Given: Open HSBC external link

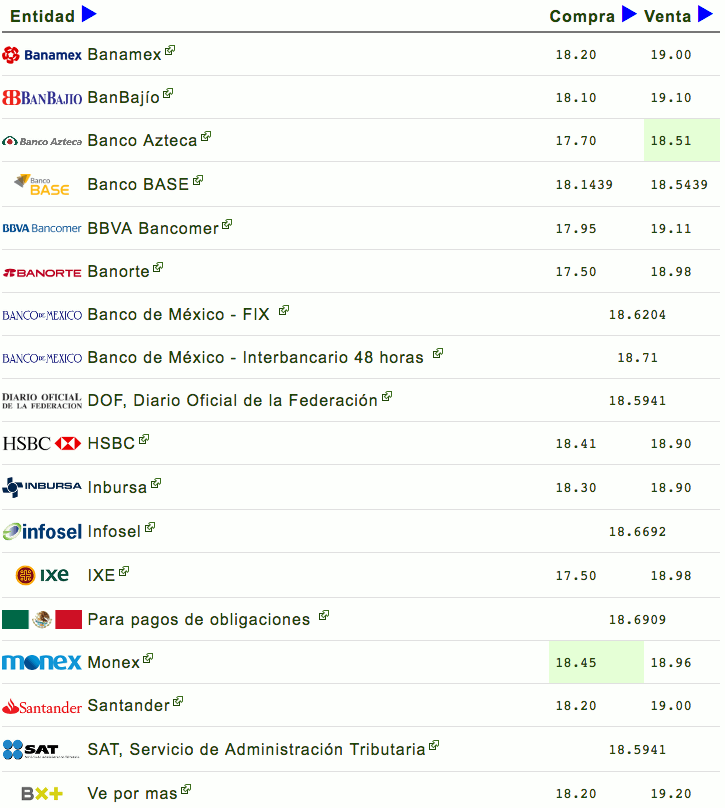Looking at the screenshot, I should [144, 440].
